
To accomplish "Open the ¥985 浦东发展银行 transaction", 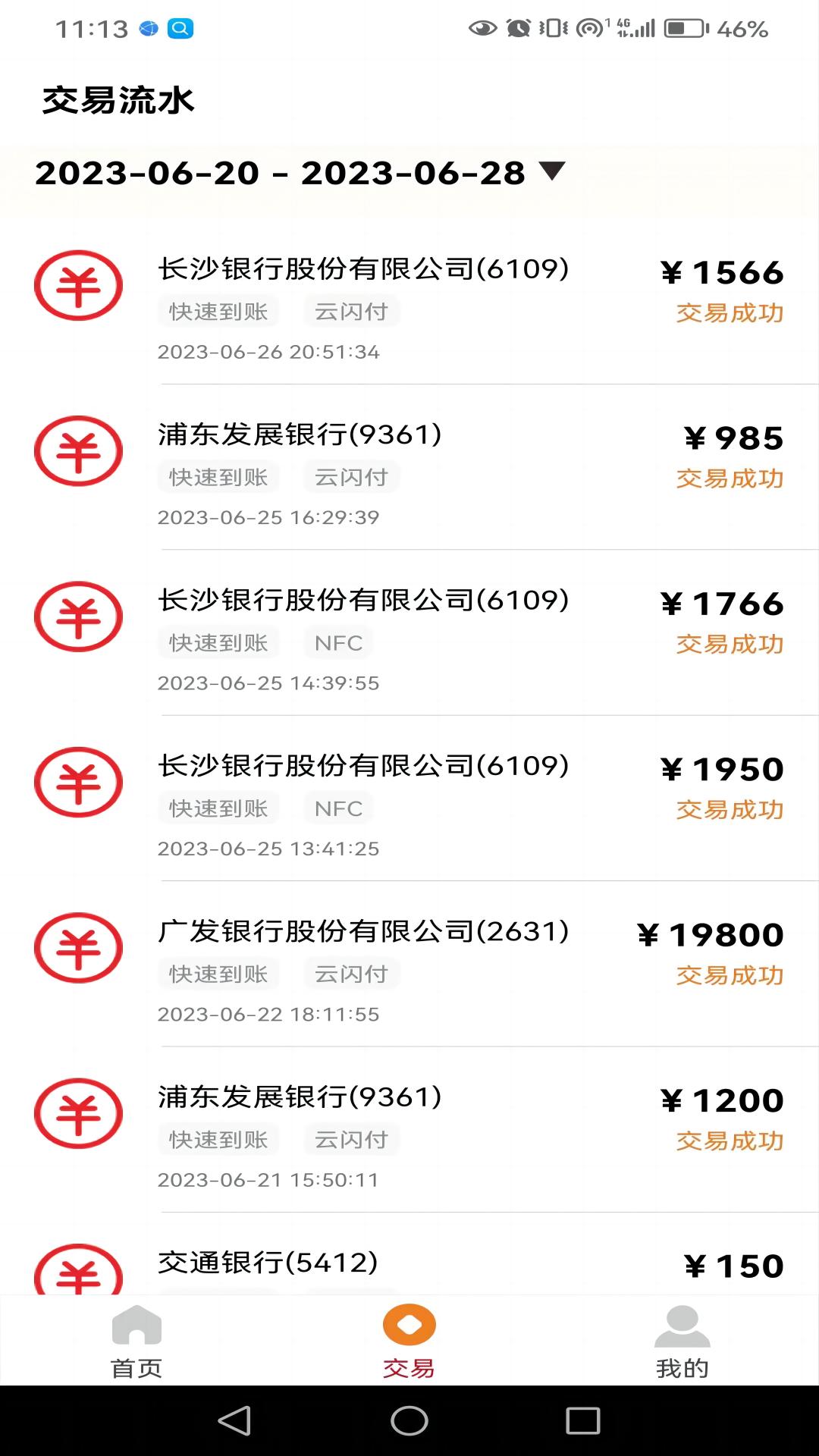I will (x=409, y=467).
